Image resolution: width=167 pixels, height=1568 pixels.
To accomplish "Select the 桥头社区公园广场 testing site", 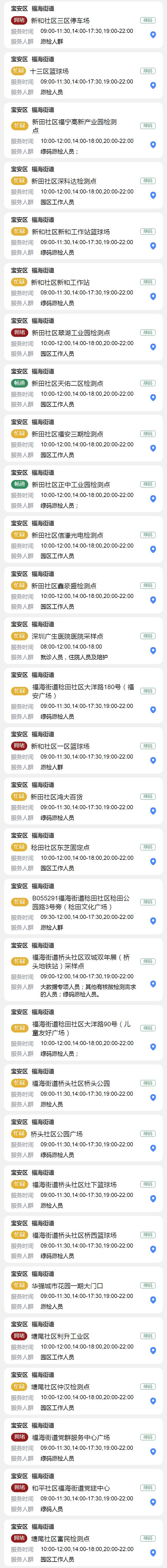I will tap(57, 1133).
